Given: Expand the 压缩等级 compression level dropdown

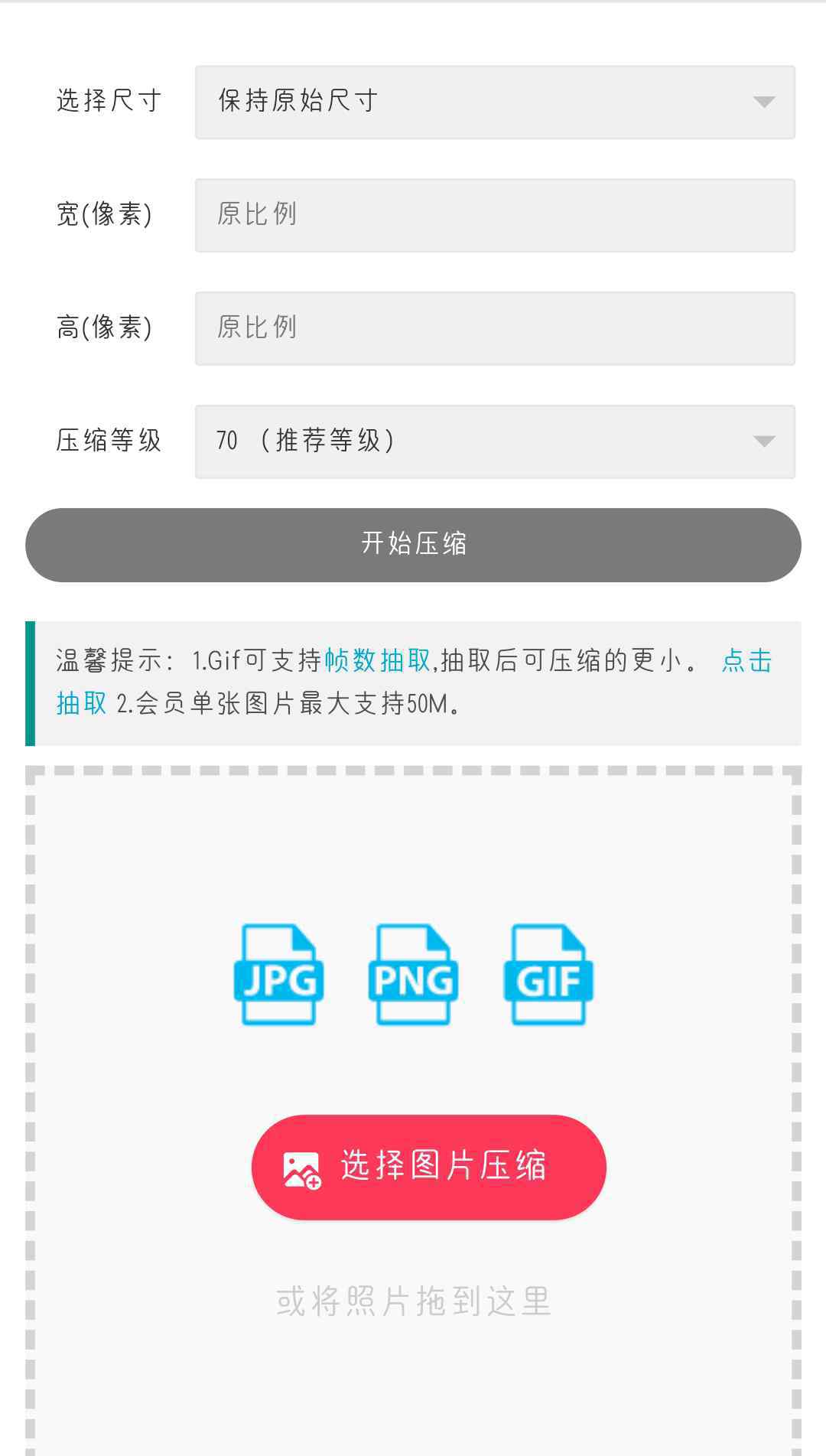Looking at the screenshot, I should [x=495, y=441].
